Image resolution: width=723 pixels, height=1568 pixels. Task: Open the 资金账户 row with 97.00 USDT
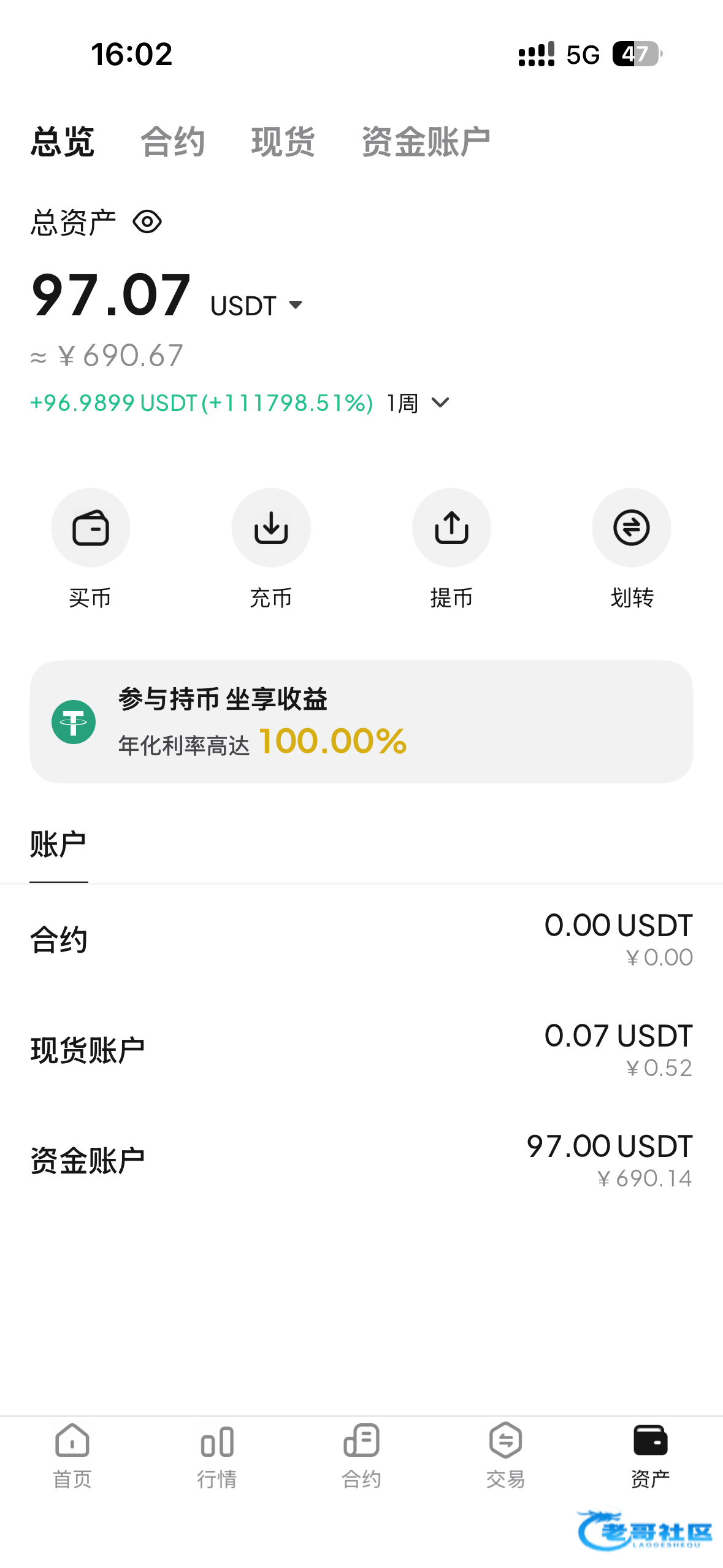tap(361, 1160)
